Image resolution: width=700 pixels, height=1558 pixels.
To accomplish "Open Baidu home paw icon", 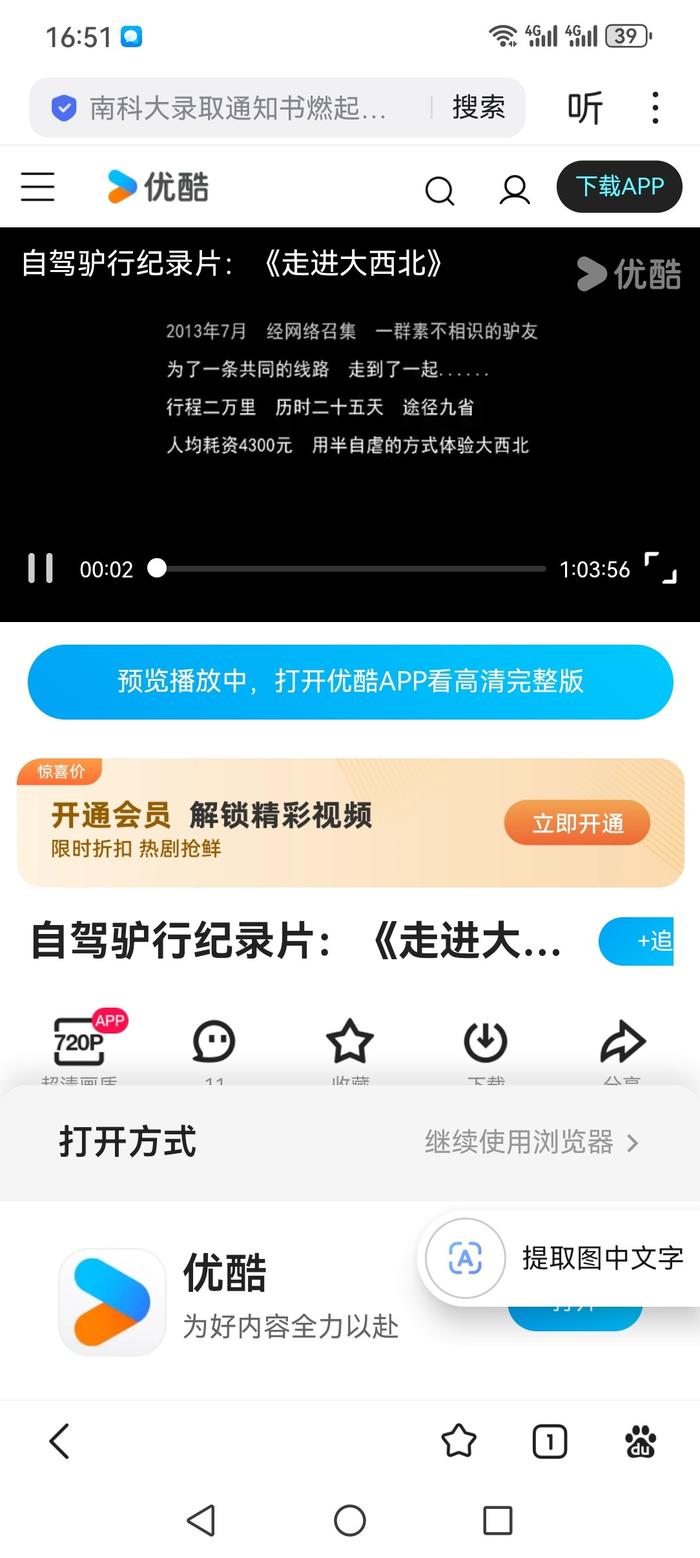I will point(640,1441).
